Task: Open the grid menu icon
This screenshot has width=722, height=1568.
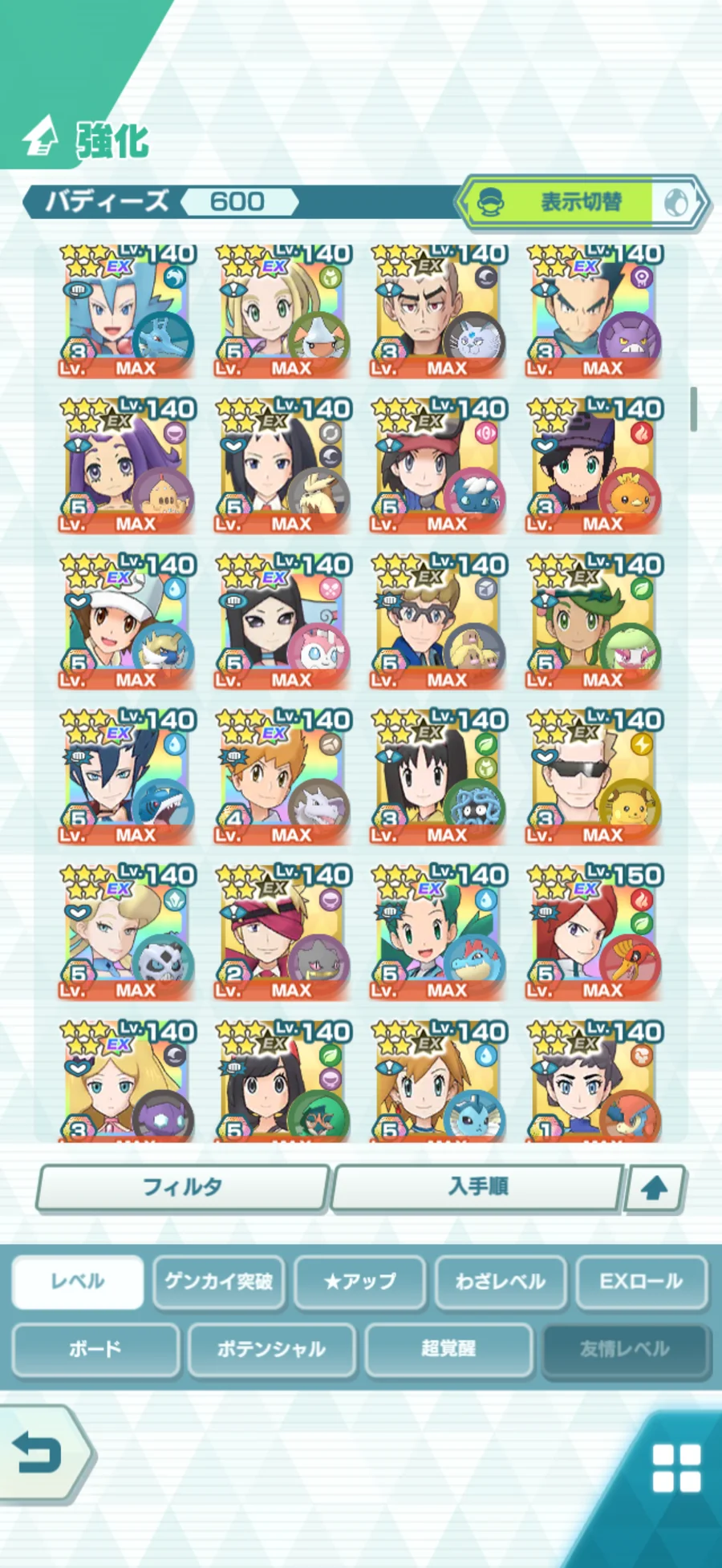Action: [x=676, y=1468]
